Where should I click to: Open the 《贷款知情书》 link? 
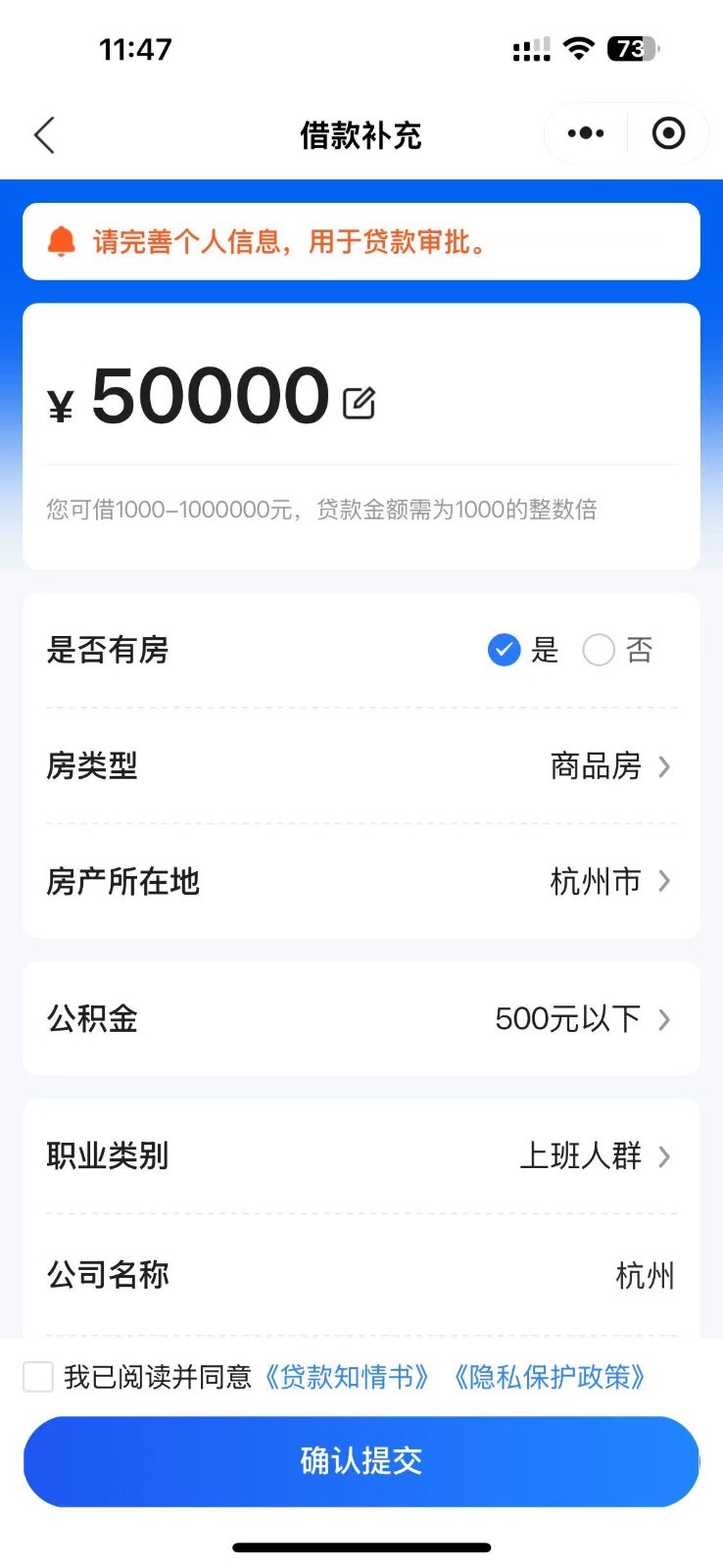[x=348, y=1377]
